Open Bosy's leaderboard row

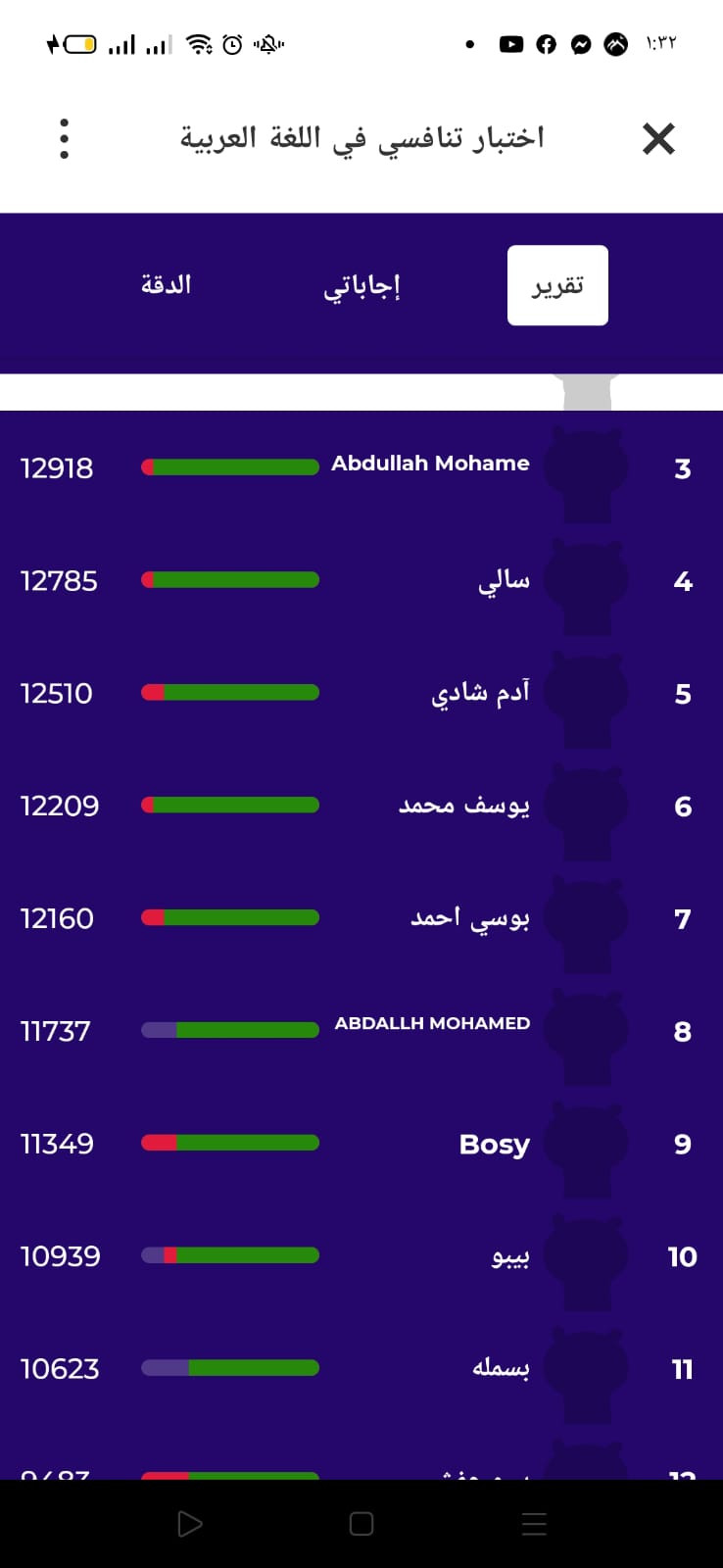[361, 1144]
